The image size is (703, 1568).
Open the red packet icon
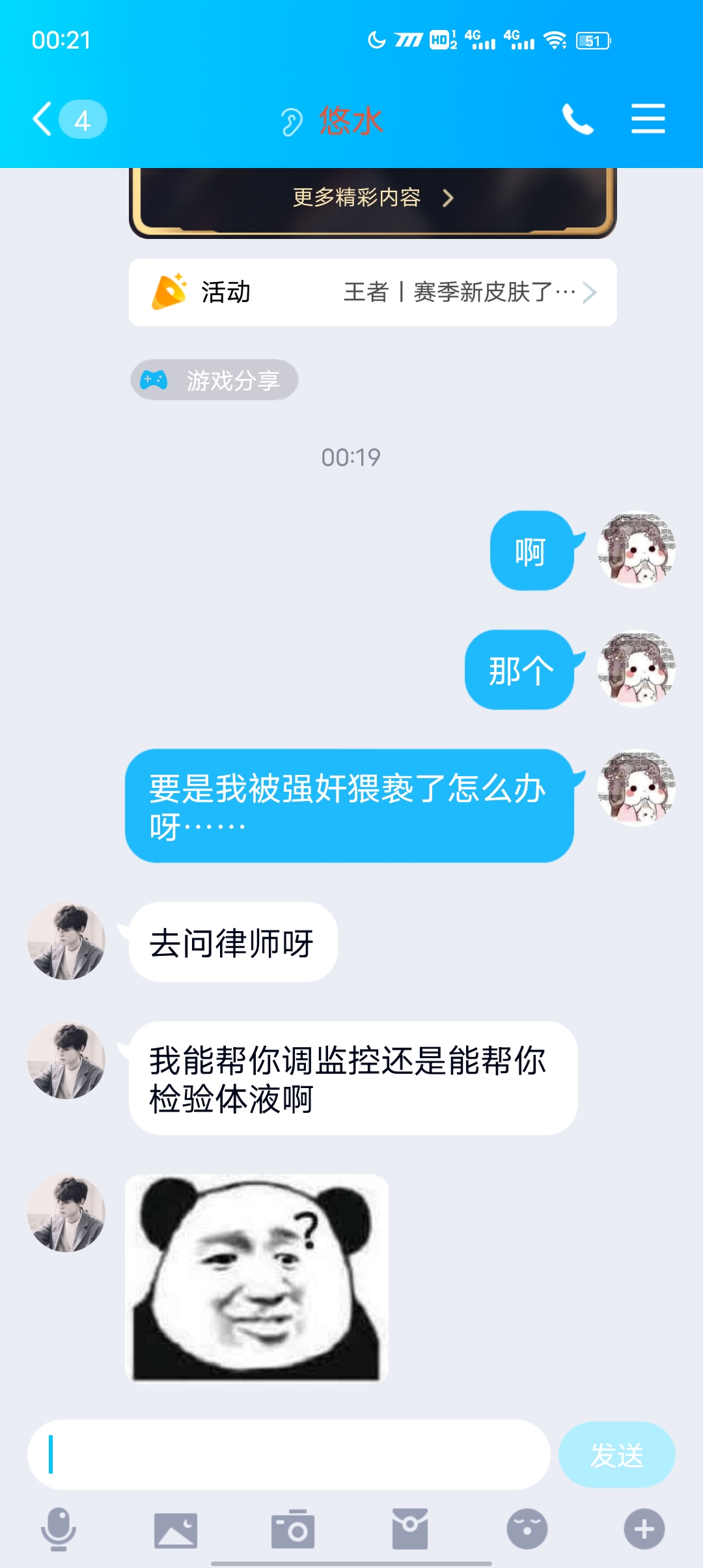(410, 1529)
